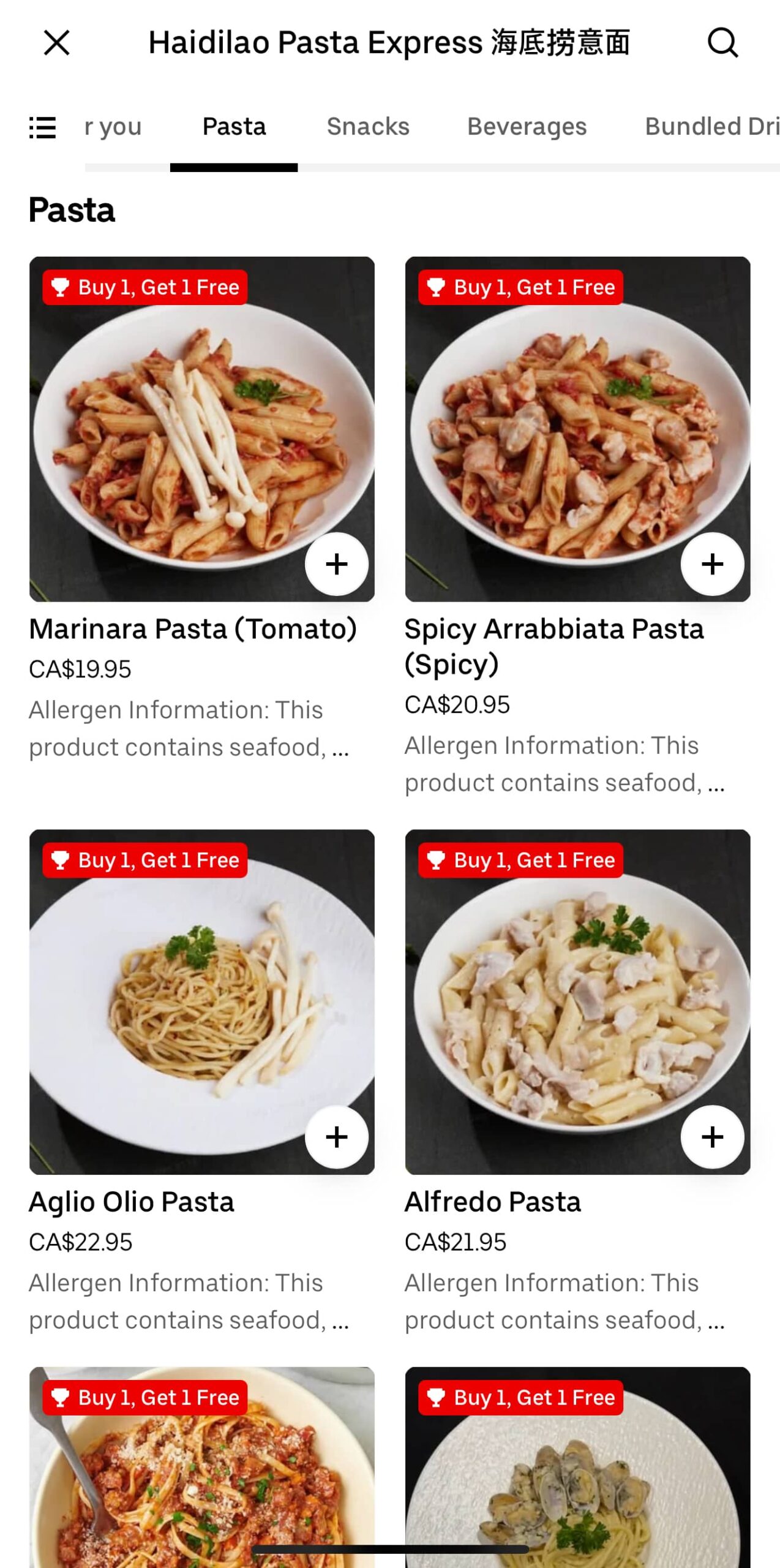Select the Pasta category tab
Viewport: 780px width, 1568px height.
(x=234, y=127)
